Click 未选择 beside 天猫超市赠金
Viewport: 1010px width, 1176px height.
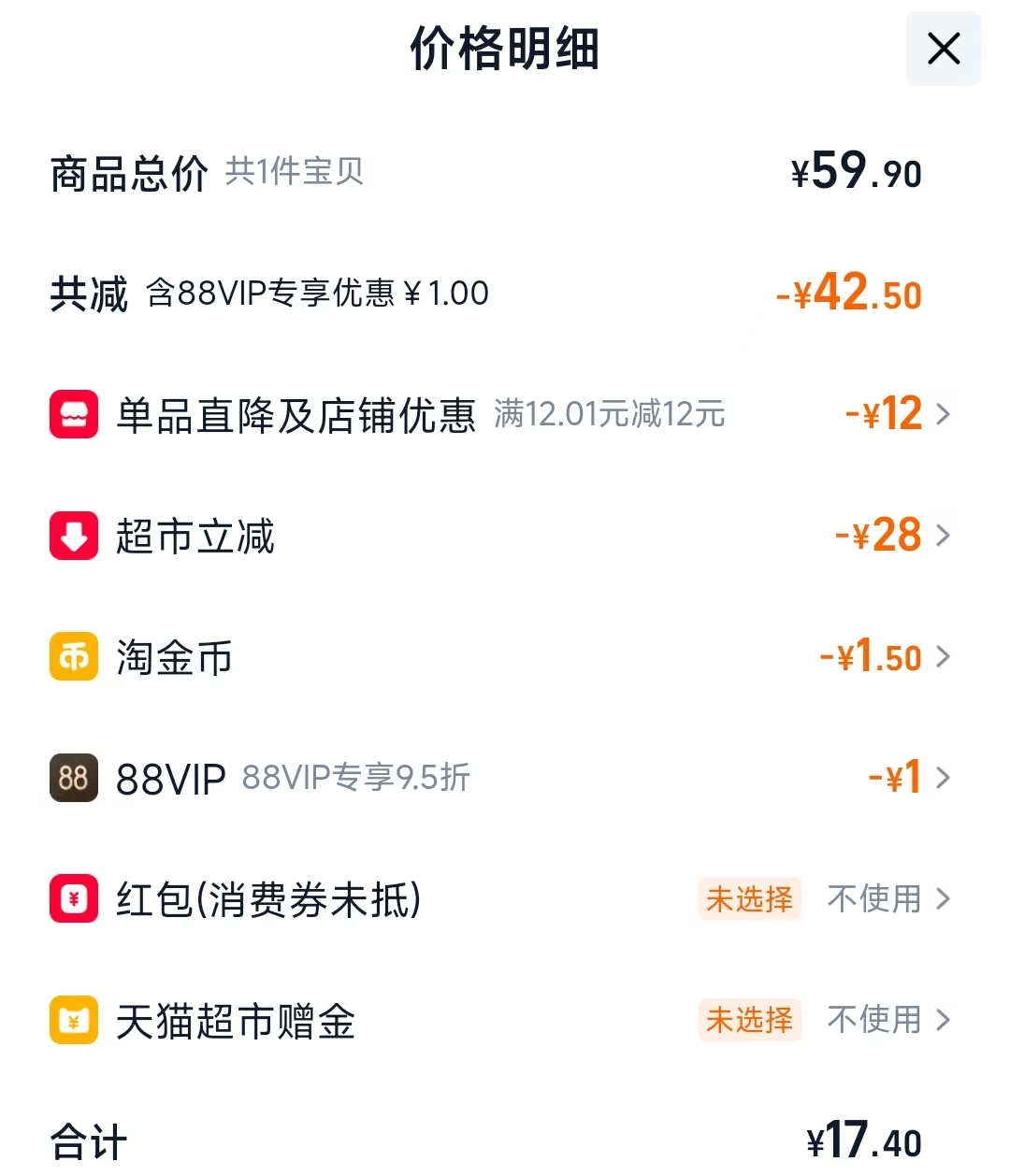[x=749, y=1021]
